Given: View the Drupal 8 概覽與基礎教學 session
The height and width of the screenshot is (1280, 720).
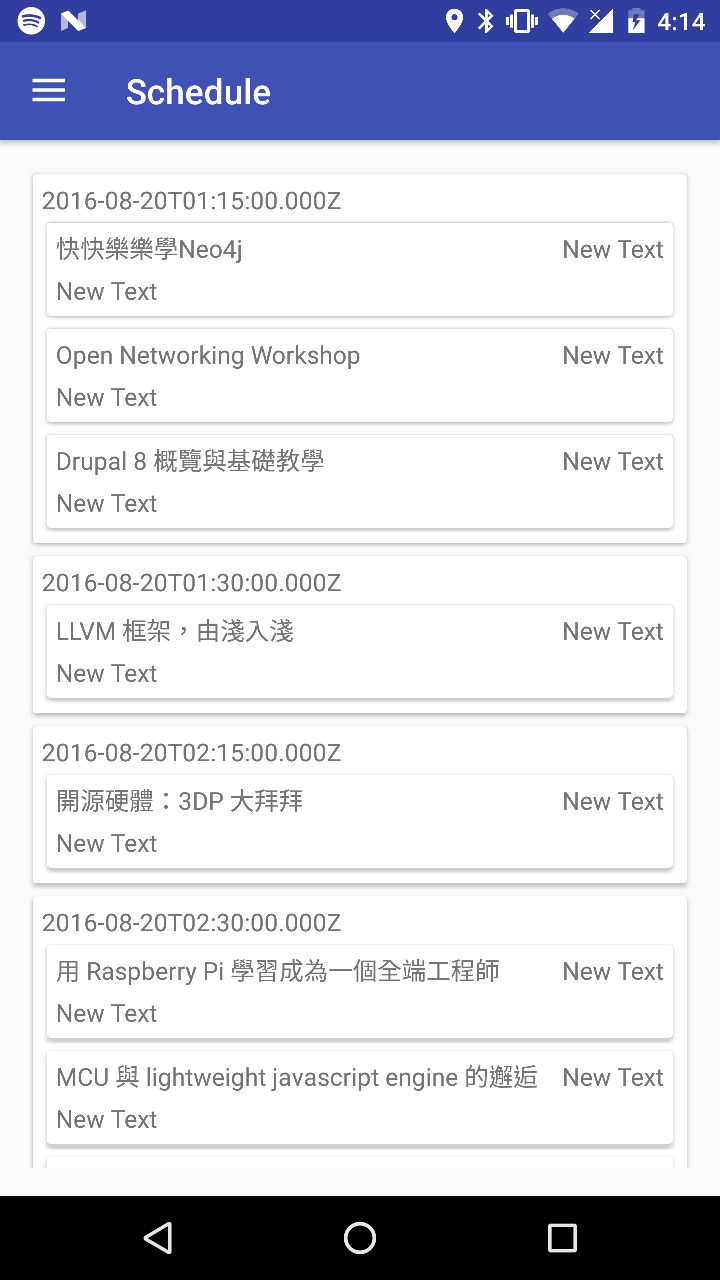Looking at the screenshot, I should click(x=359, y=482).
